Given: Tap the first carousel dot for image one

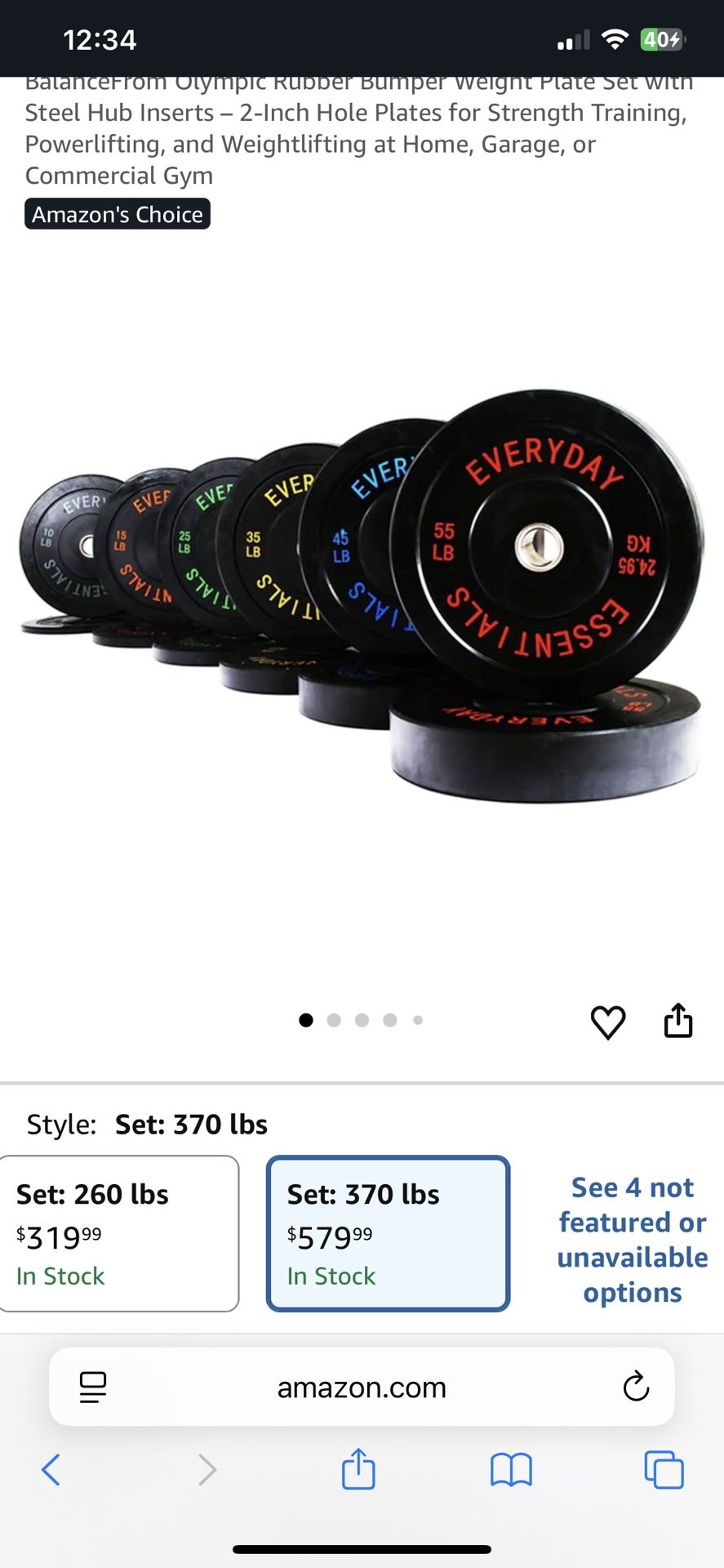Looking at the screenshot, I should tap(306, 1020).
